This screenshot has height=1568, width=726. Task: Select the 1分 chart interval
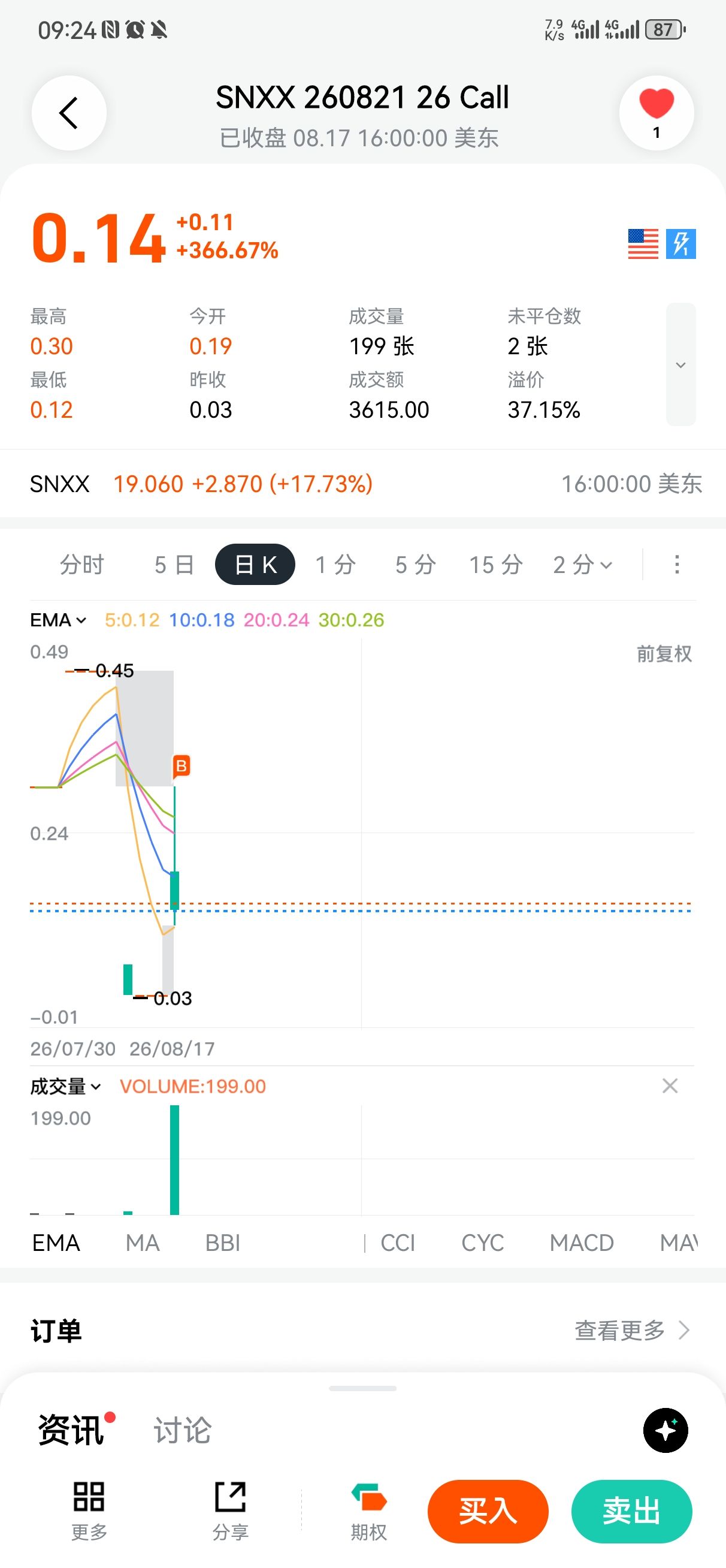click(x=335, y=564)
